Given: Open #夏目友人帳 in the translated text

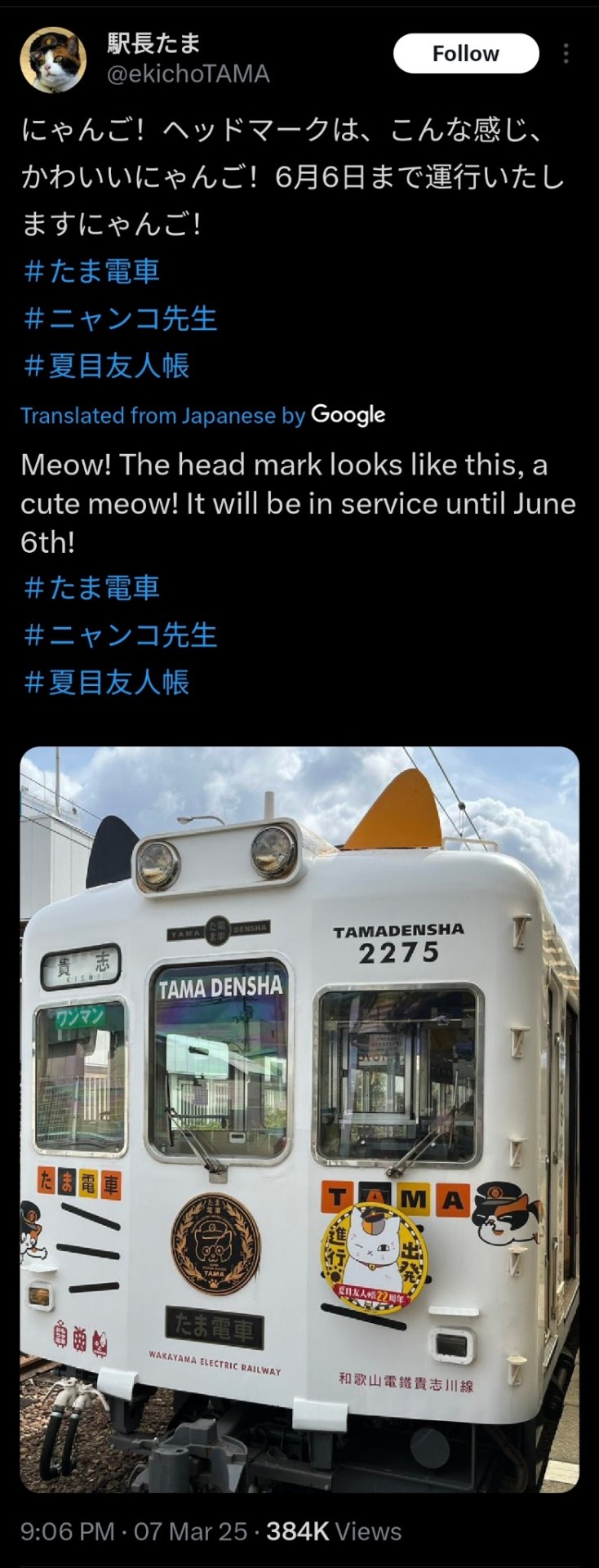Looking at the screenshot, I should pyautogui.click(x=106, y=682).
